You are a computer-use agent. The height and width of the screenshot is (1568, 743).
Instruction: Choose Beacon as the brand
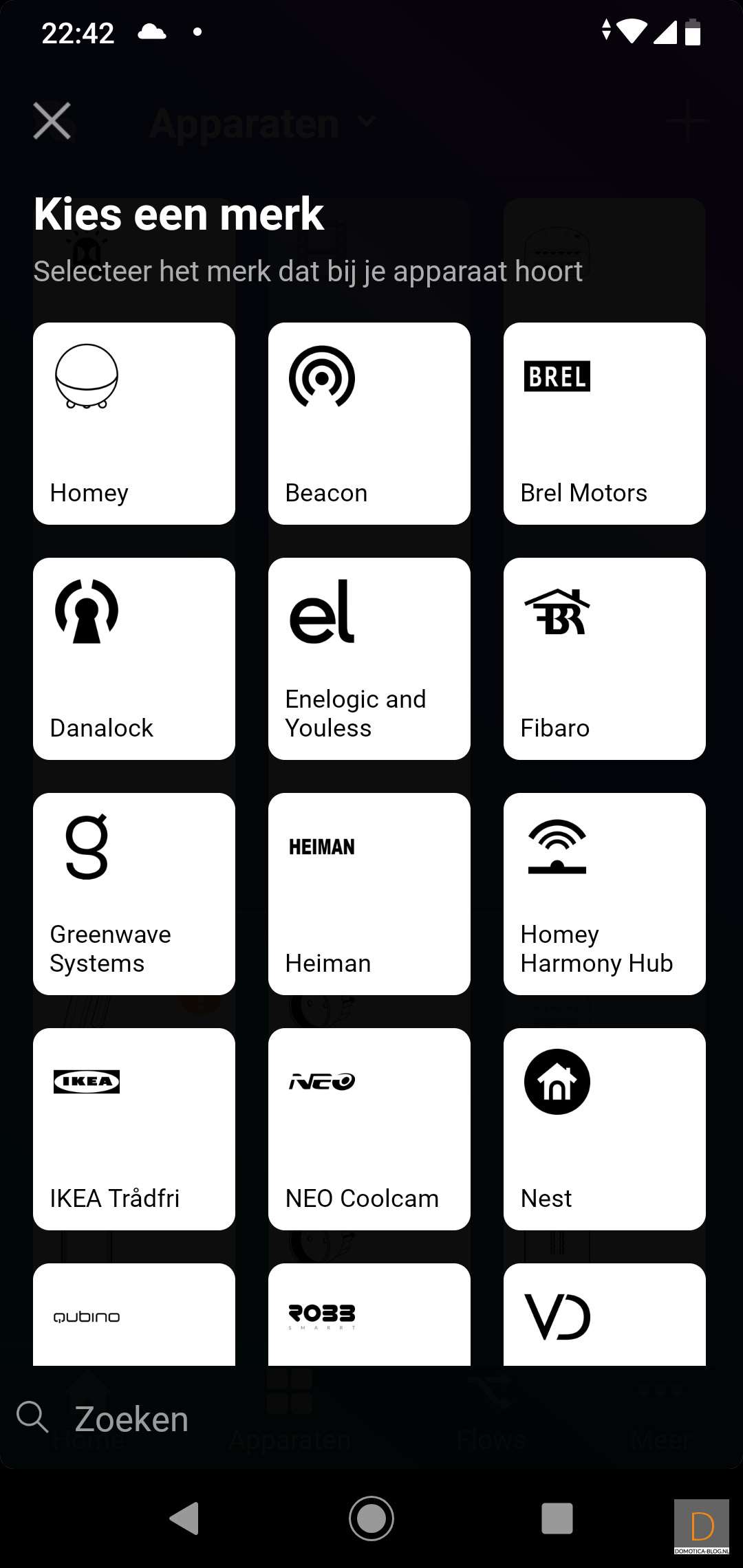coord(369,424)
